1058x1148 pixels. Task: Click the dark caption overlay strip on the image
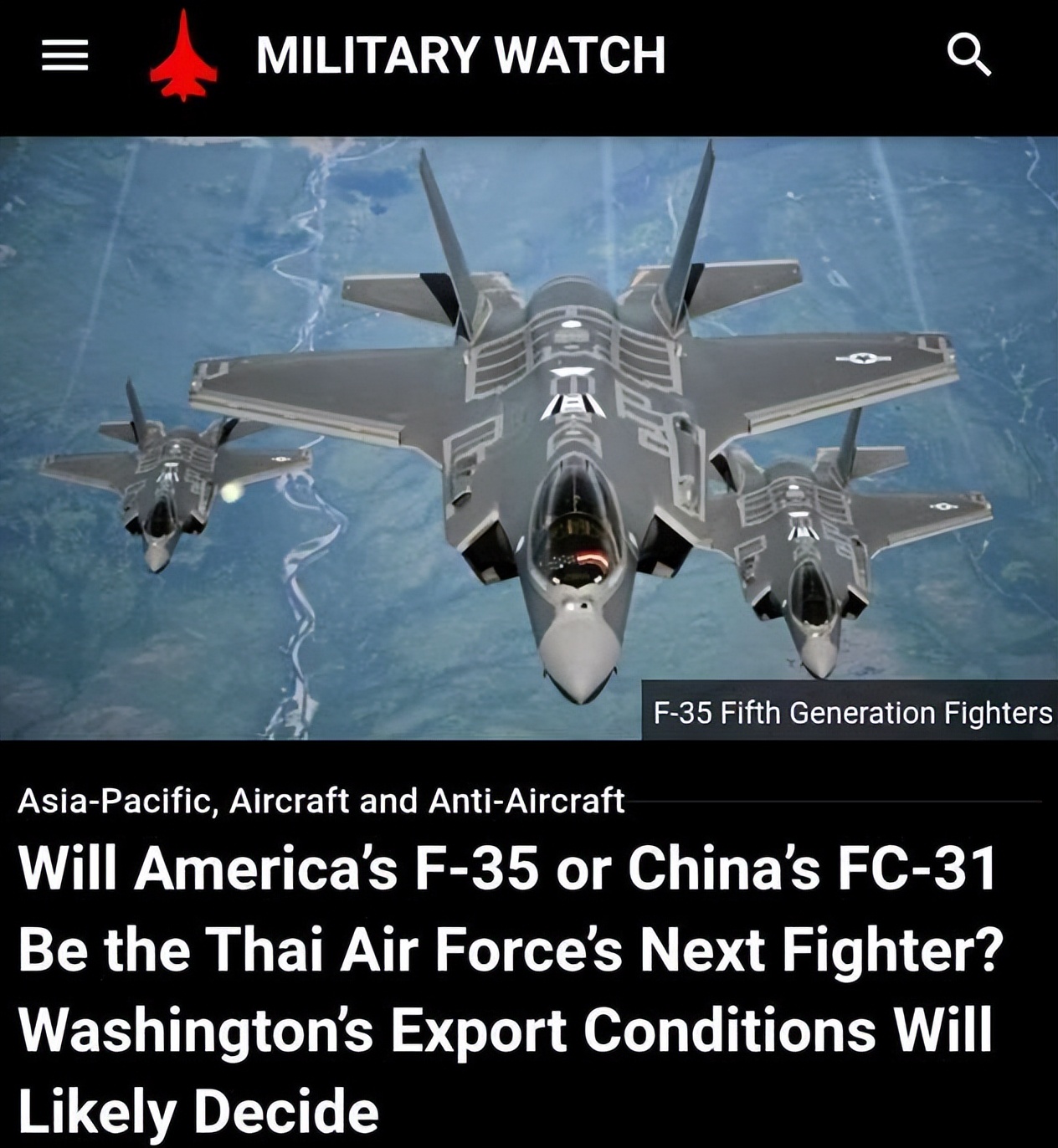click(x=849, y=714)
